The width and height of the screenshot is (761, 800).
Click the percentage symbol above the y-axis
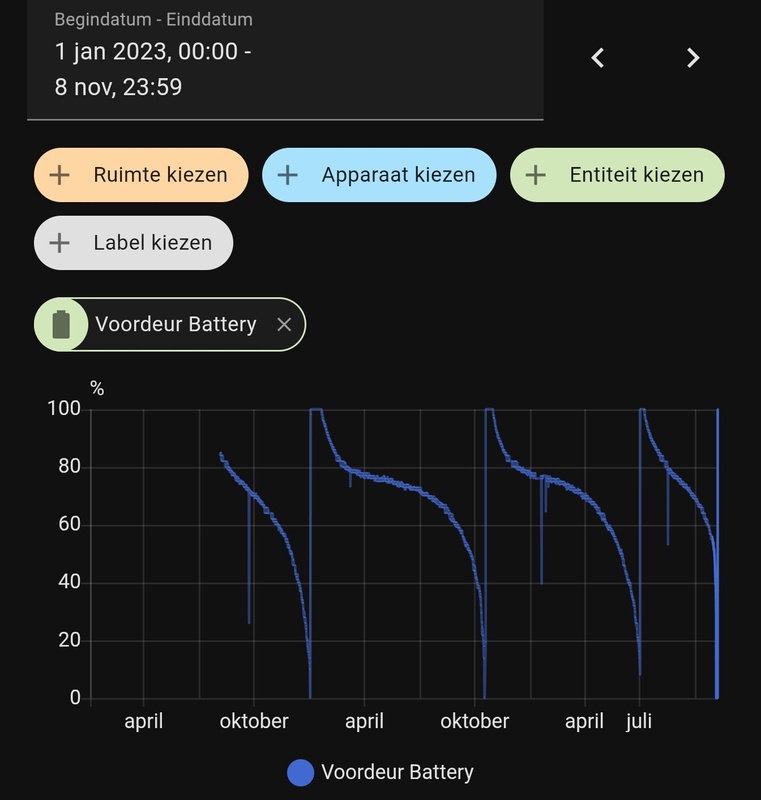(x=98, y=385)
